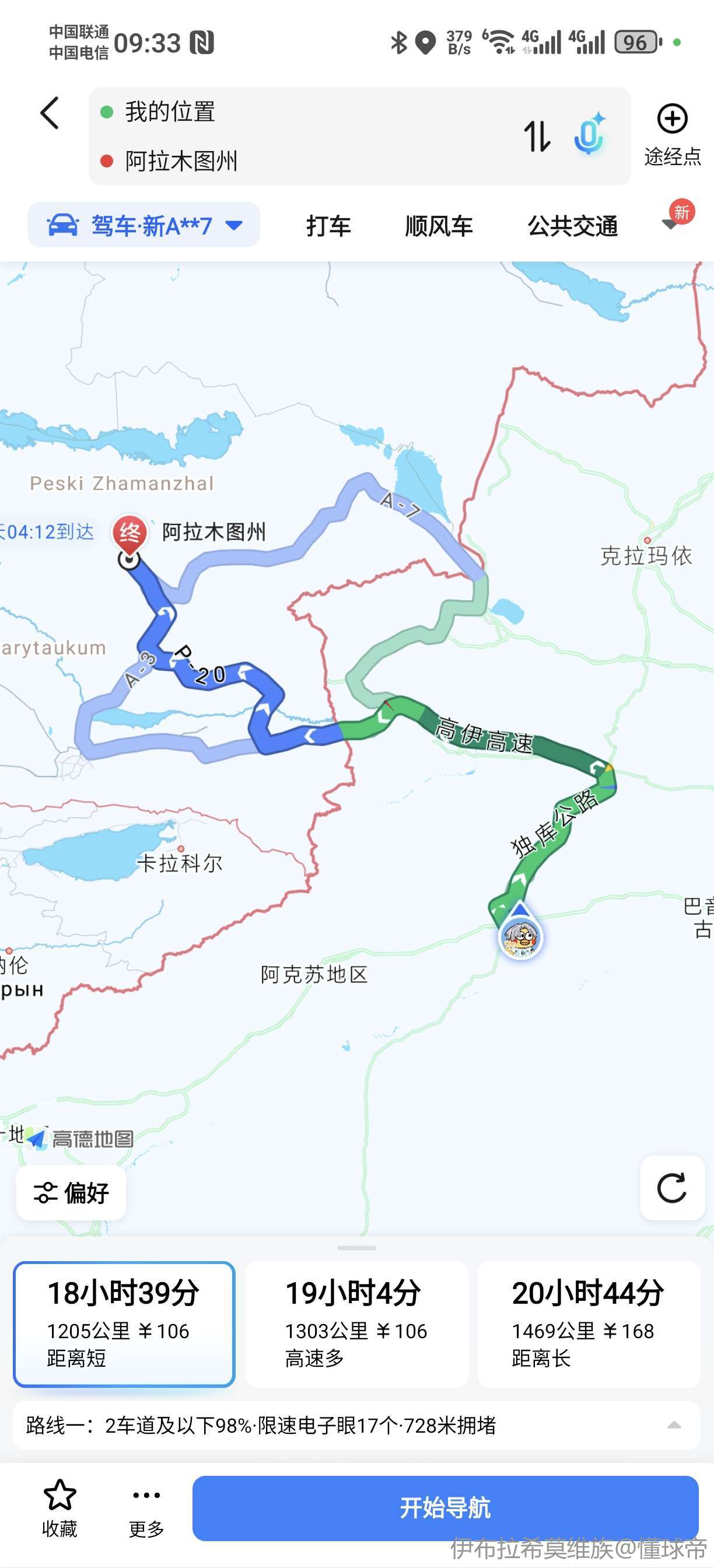This screenshot has width=714, height=1568.
Task: Open voice input microphone
Action: tap(589, 135)
